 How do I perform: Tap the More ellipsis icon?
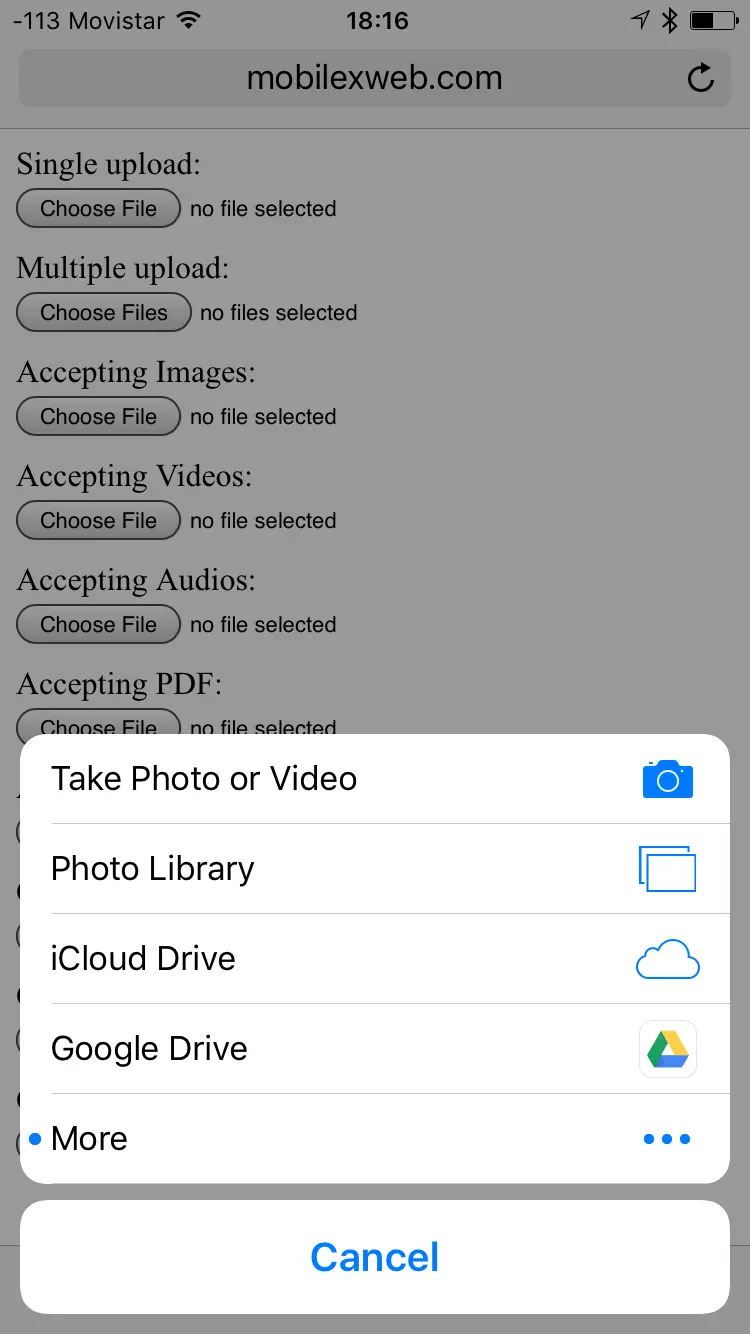[x=667, y=1138]
